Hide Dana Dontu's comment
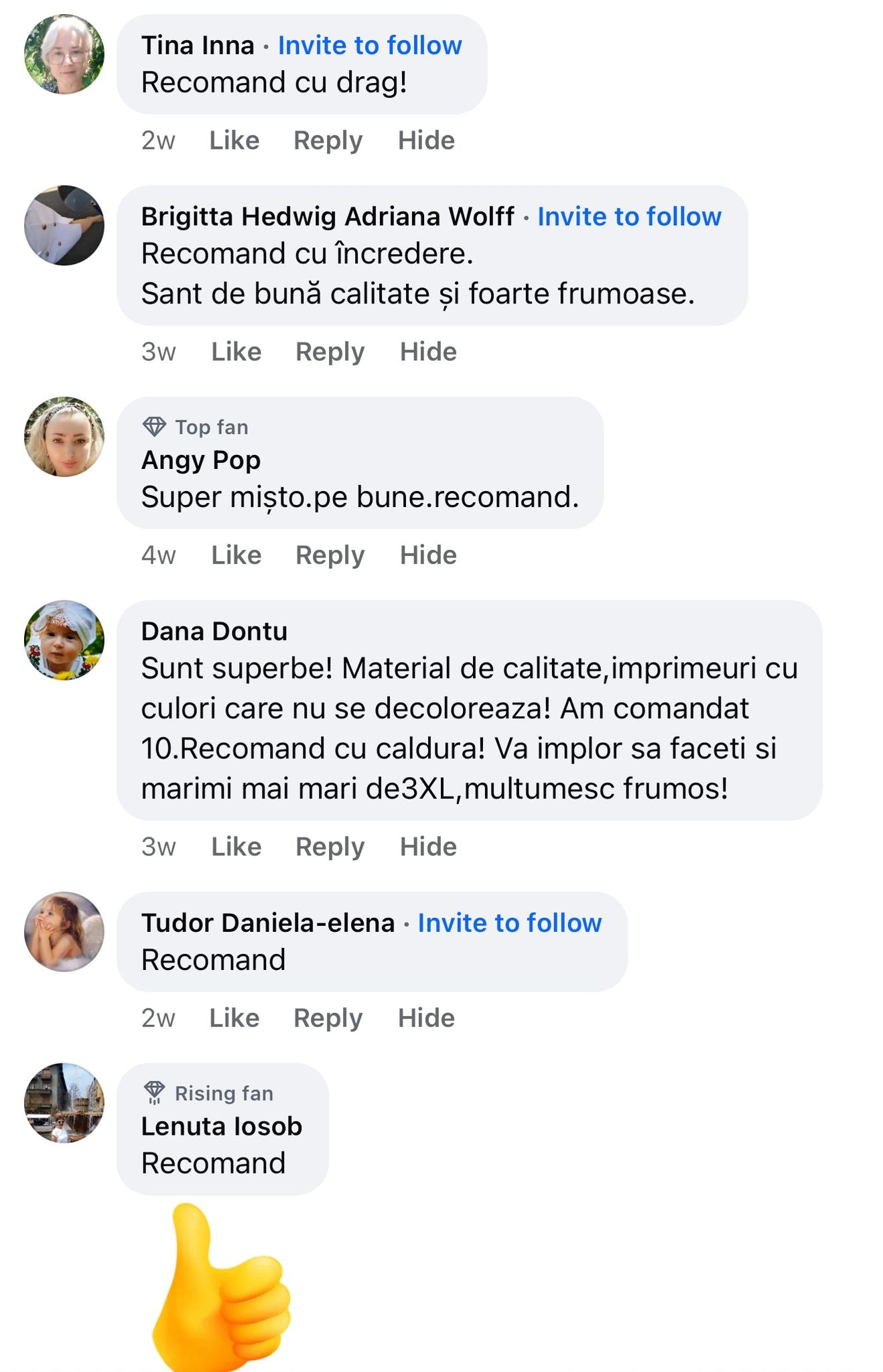883x1372 pixels. click(x=428, y=847)
